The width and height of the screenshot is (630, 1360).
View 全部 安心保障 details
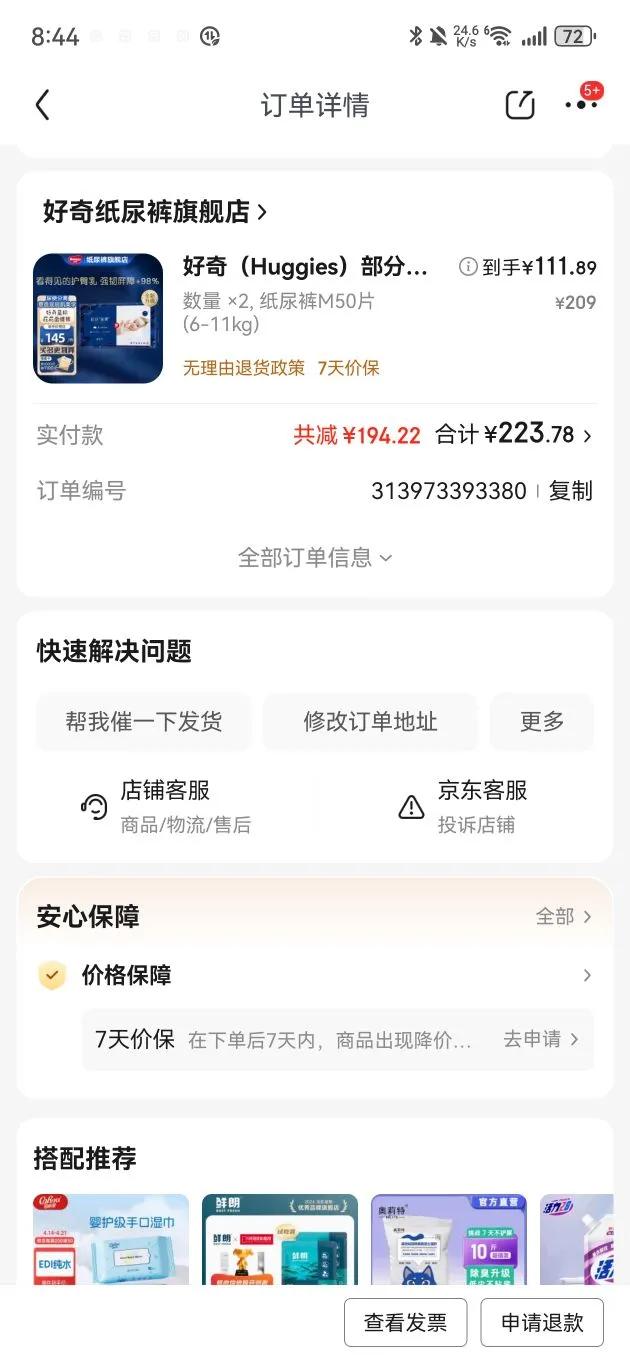(564, 916)
